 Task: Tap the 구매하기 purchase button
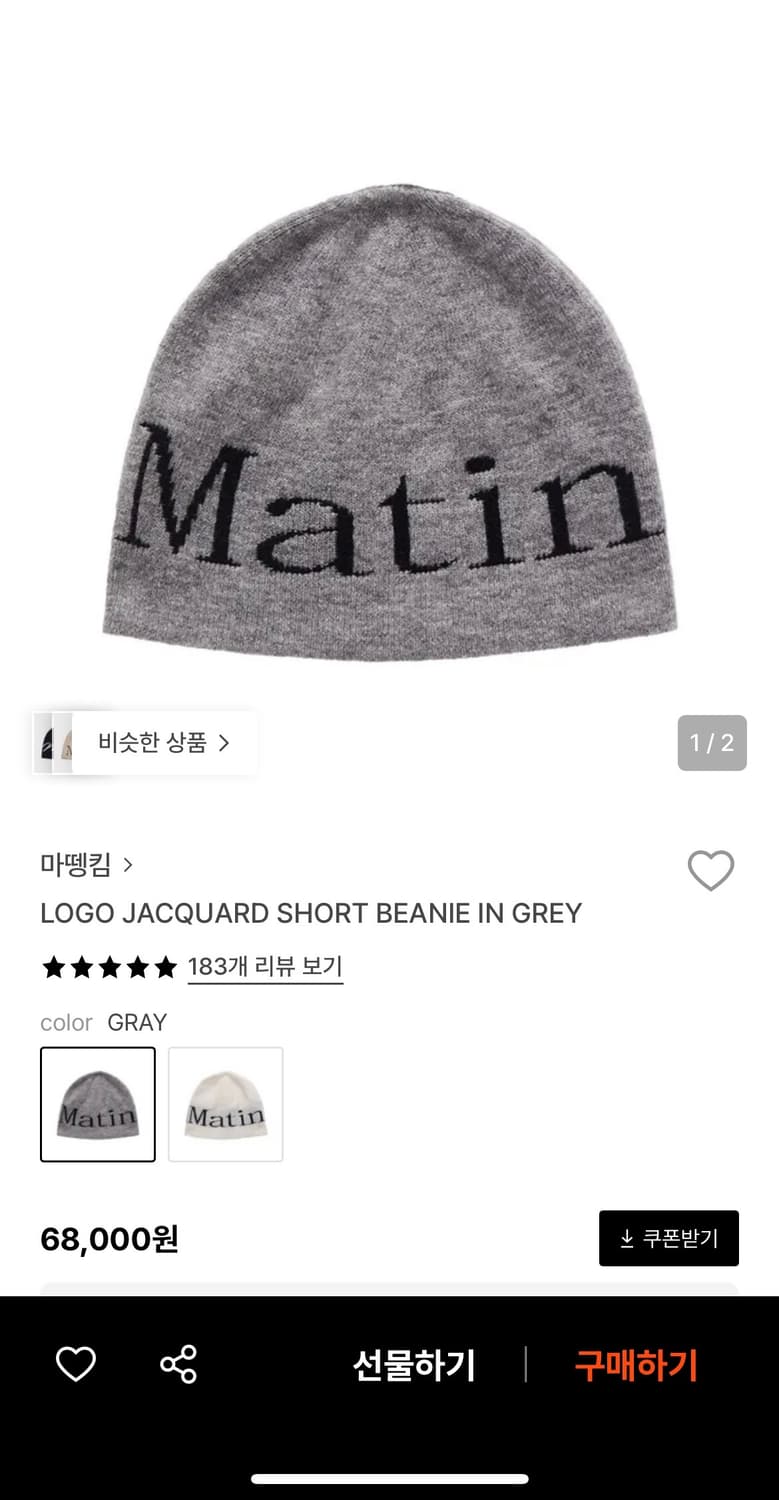tap(636, 1366)
